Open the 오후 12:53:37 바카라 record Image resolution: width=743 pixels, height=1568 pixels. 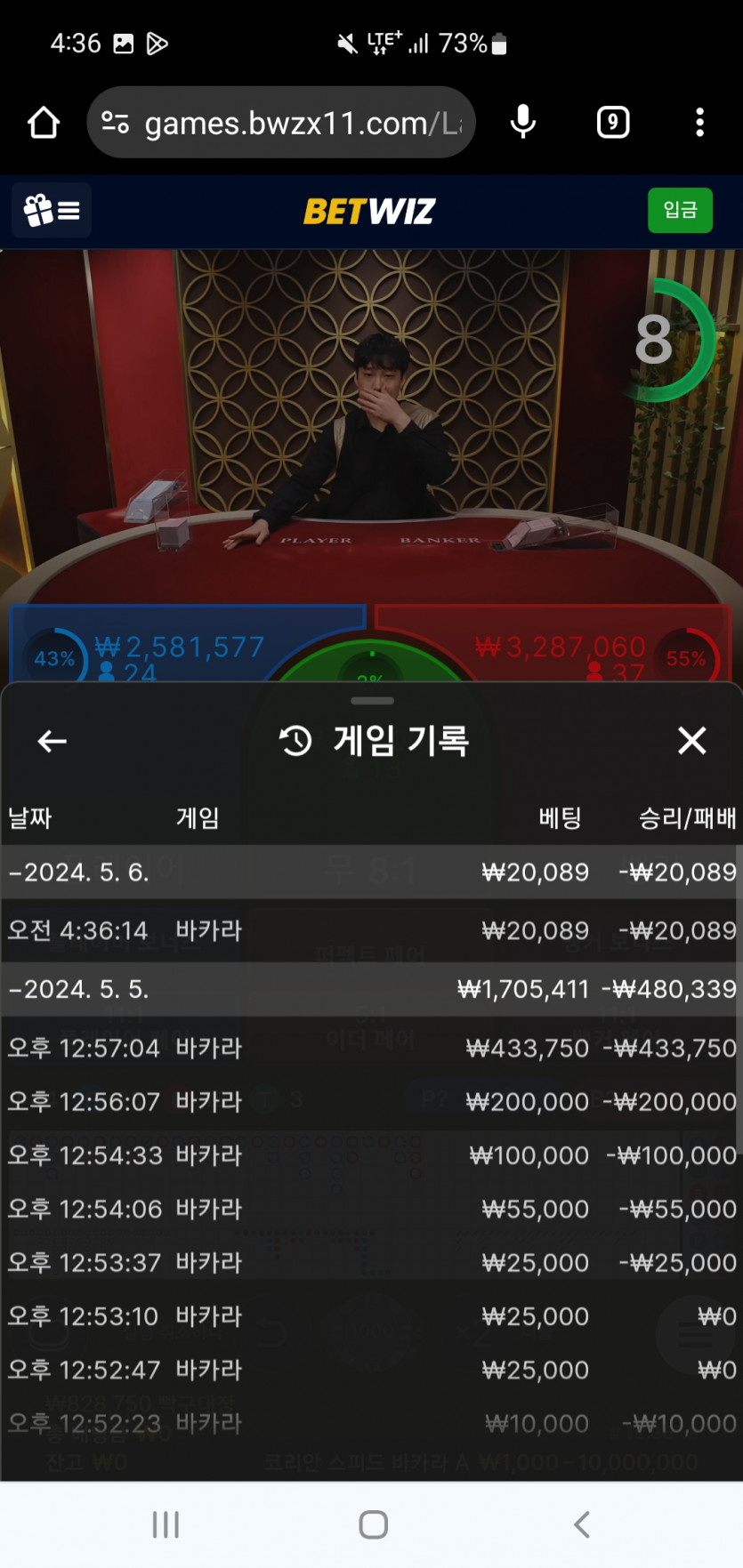[369, 1262]
